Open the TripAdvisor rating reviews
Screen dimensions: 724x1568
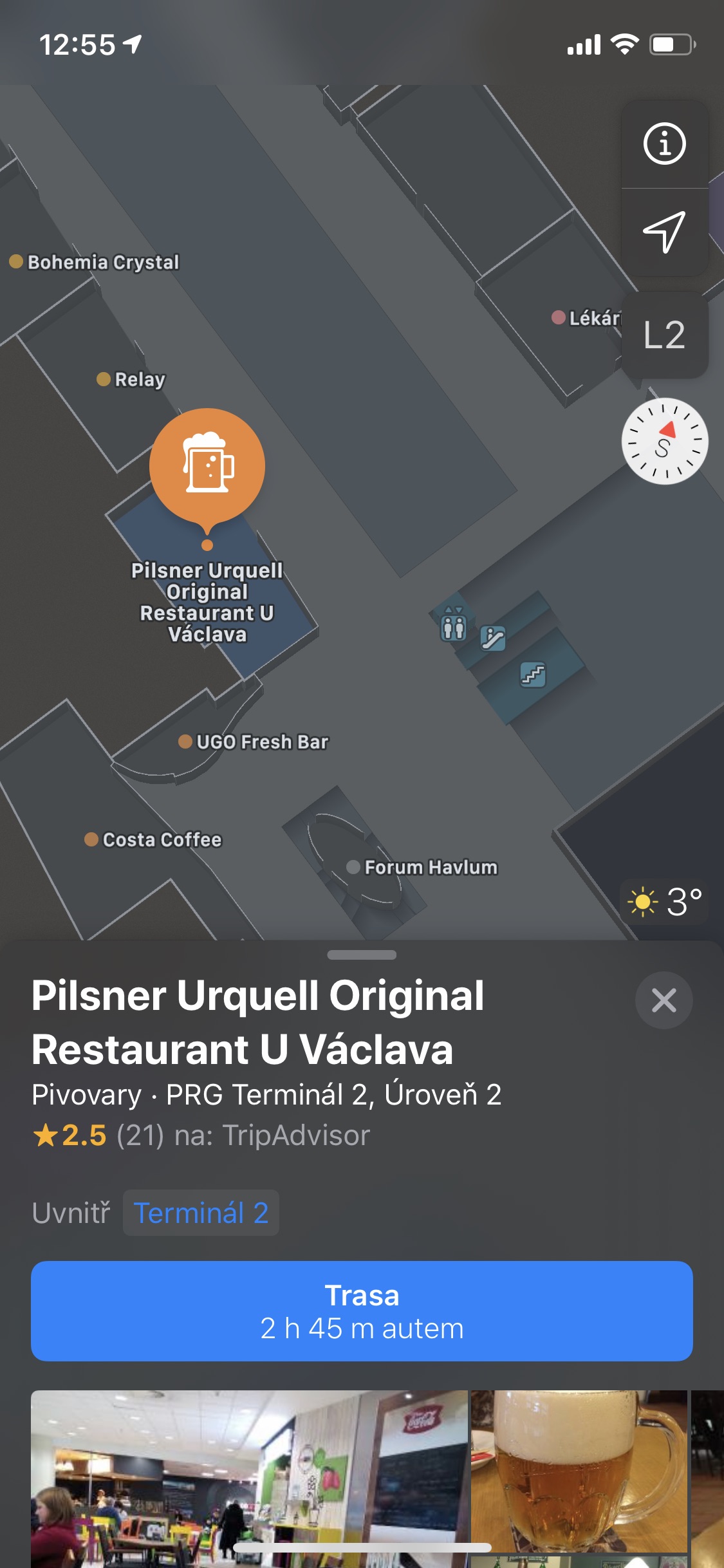pyautogui.click(x=201, y=1135)
